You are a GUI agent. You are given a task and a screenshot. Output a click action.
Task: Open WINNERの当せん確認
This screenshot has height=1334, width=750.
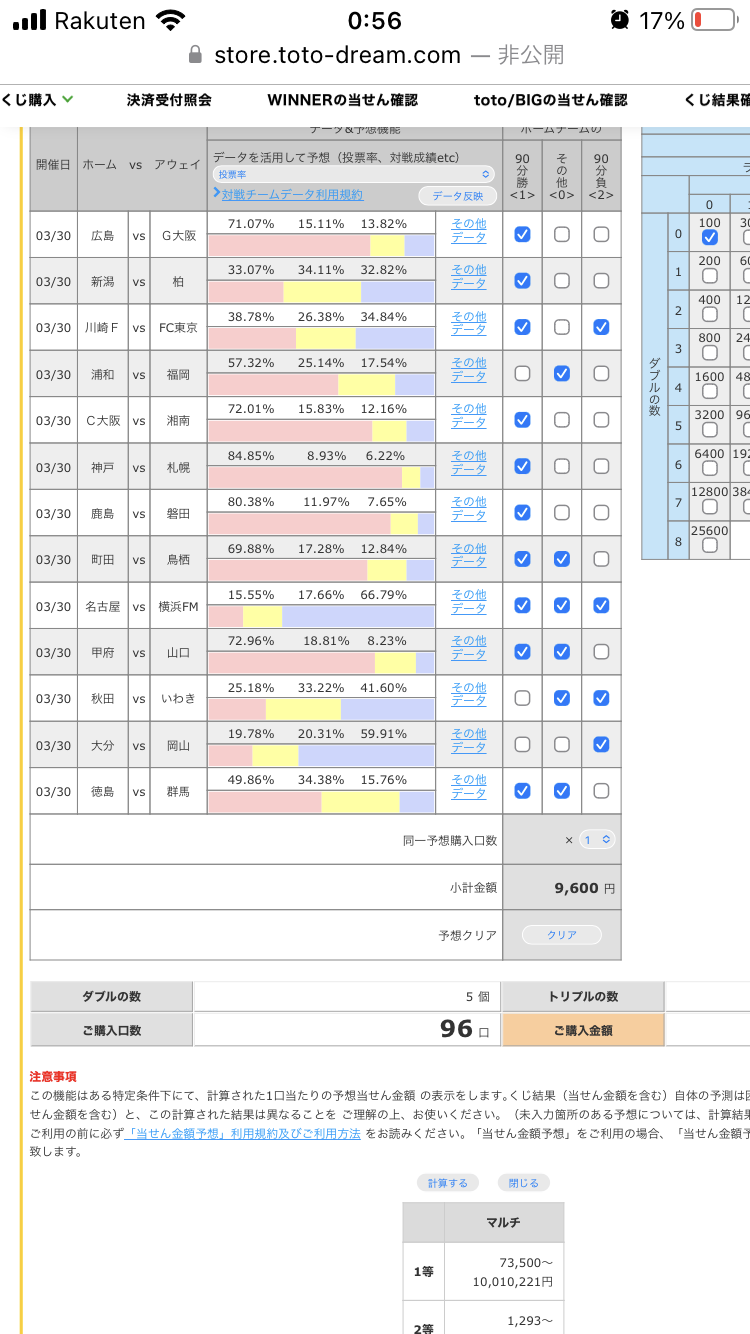(342, 100)
